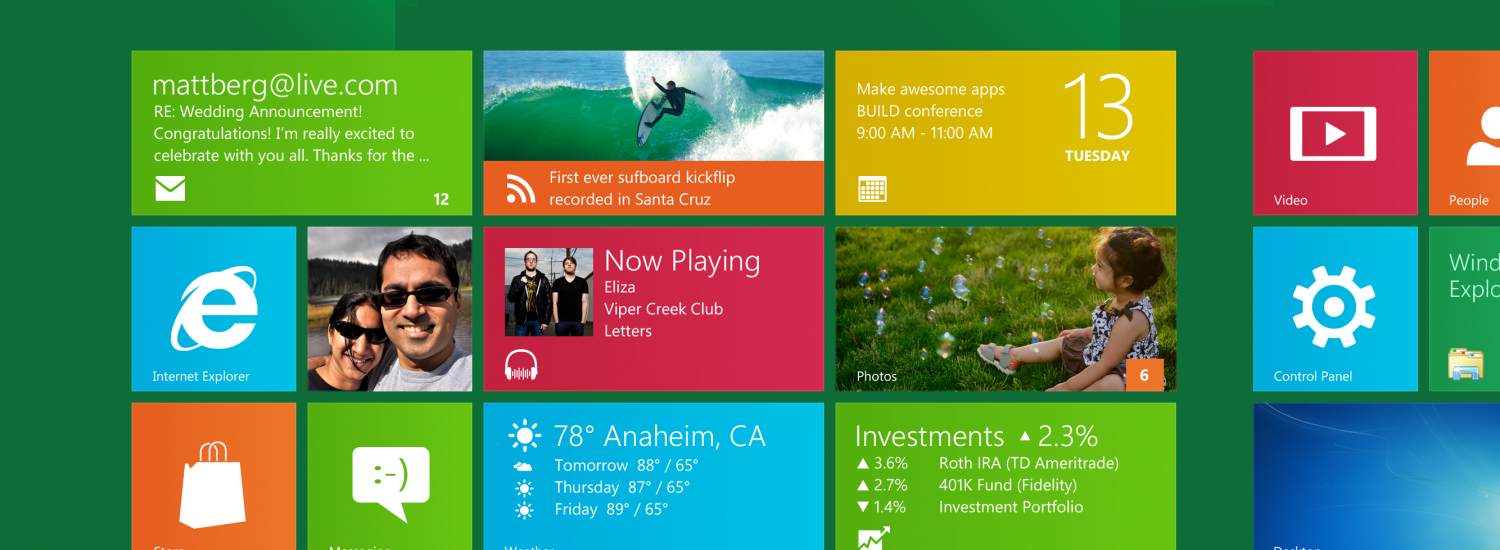Open the calendar tile for Tuesday 13
1500x550 pixels.
(x=1005, y=133)
